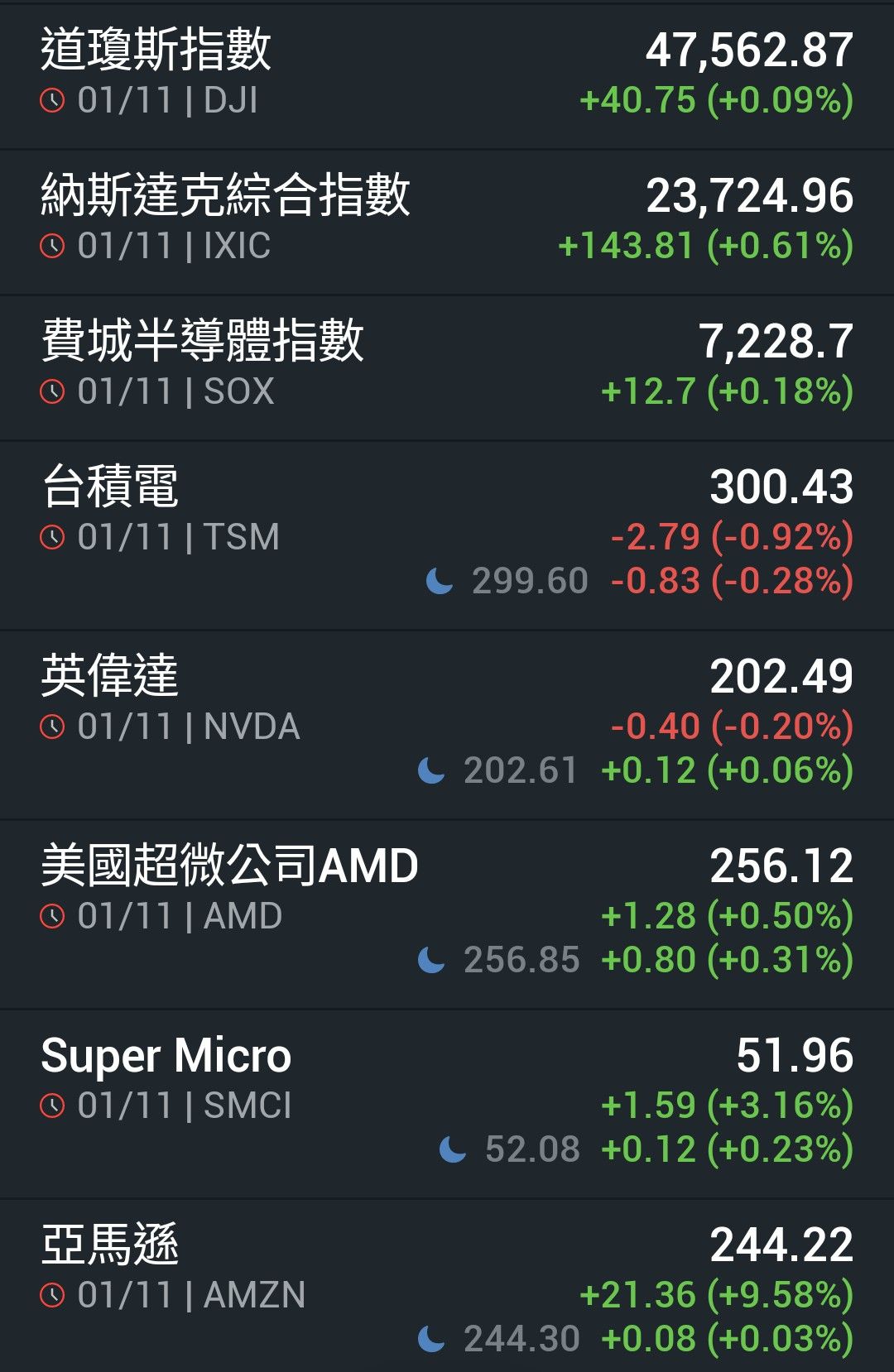Open 美國超微公司AMD quote

coord(447,914)
